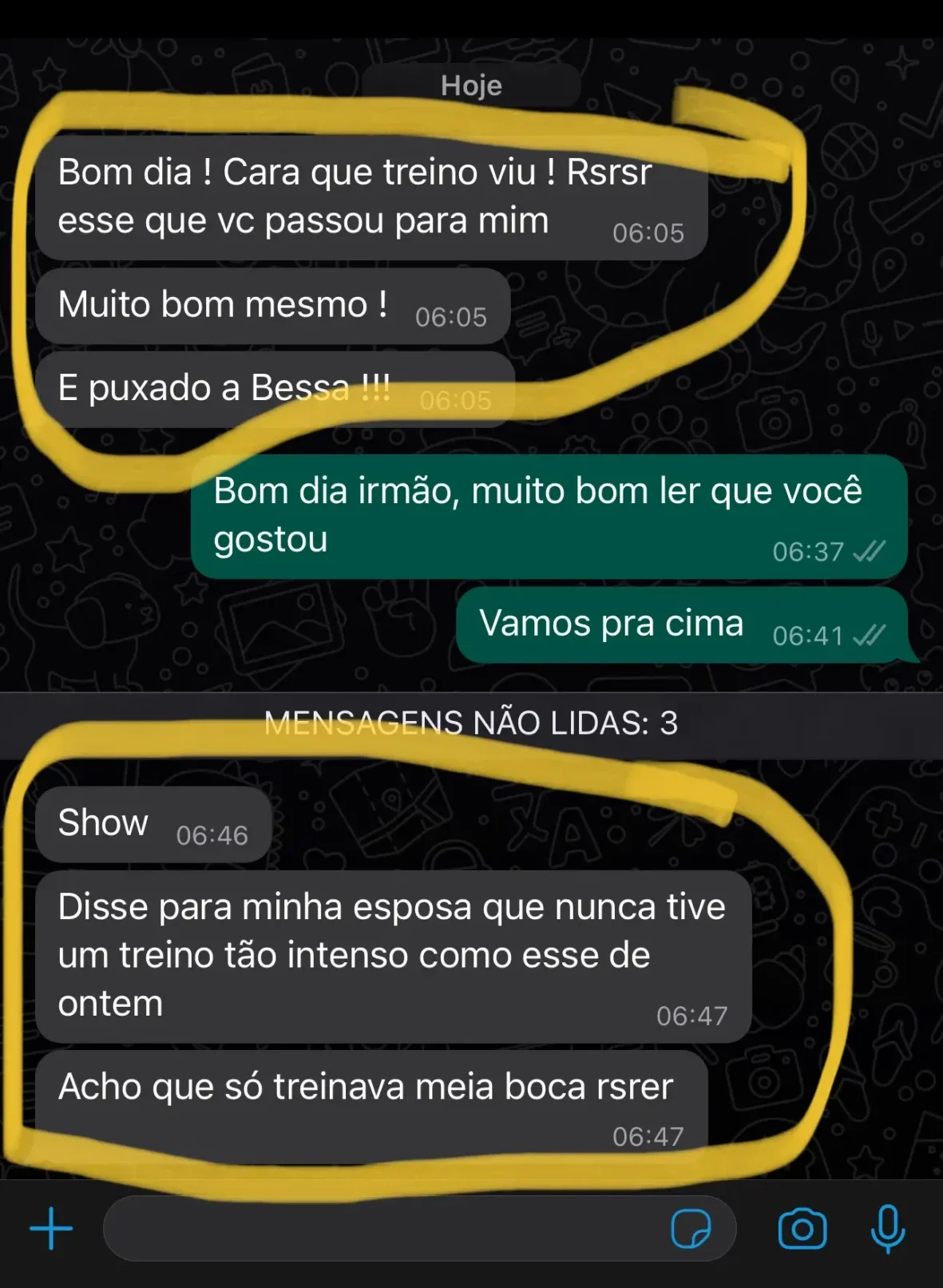Open the sticker picker

(691, 1228)
